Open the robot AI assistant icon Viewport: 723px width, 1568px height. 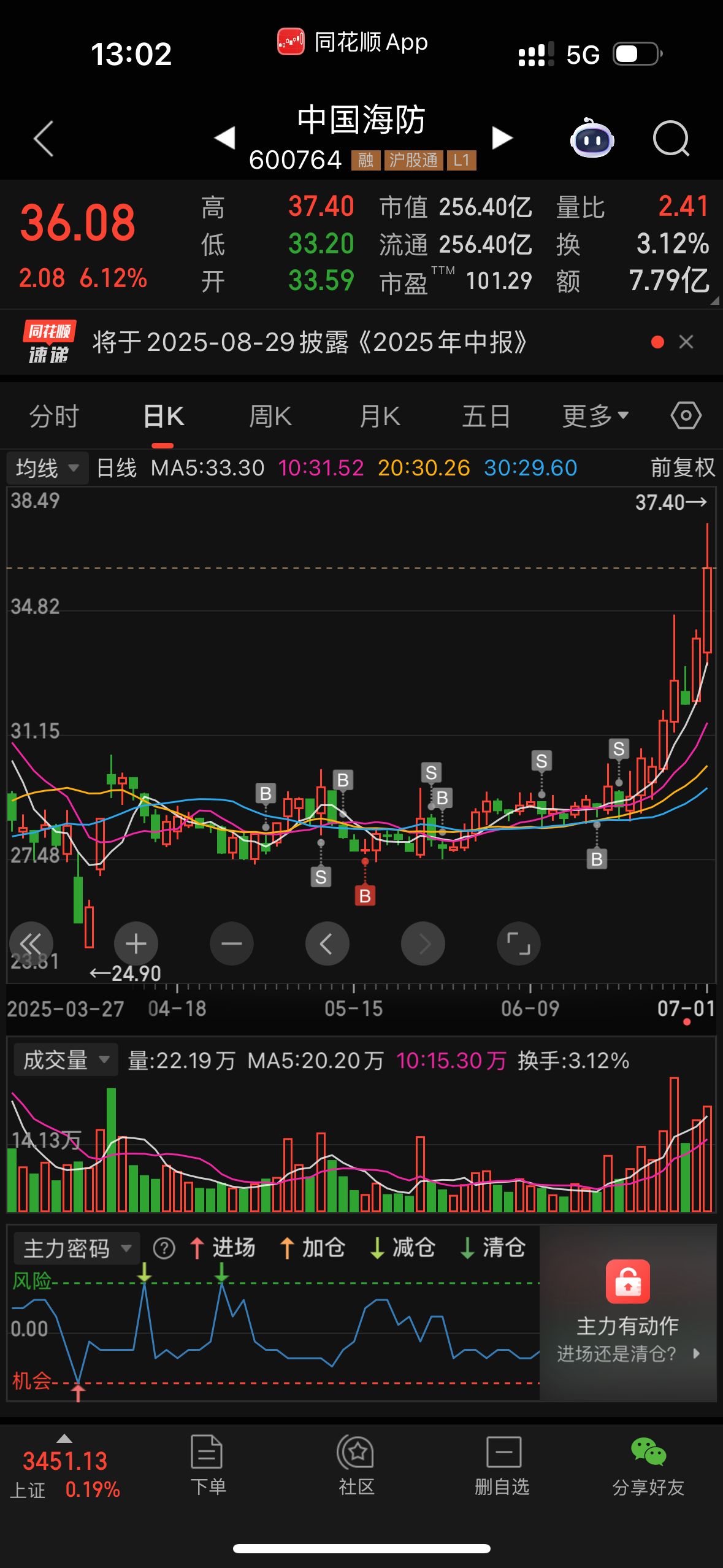click(x=592, y=139)
